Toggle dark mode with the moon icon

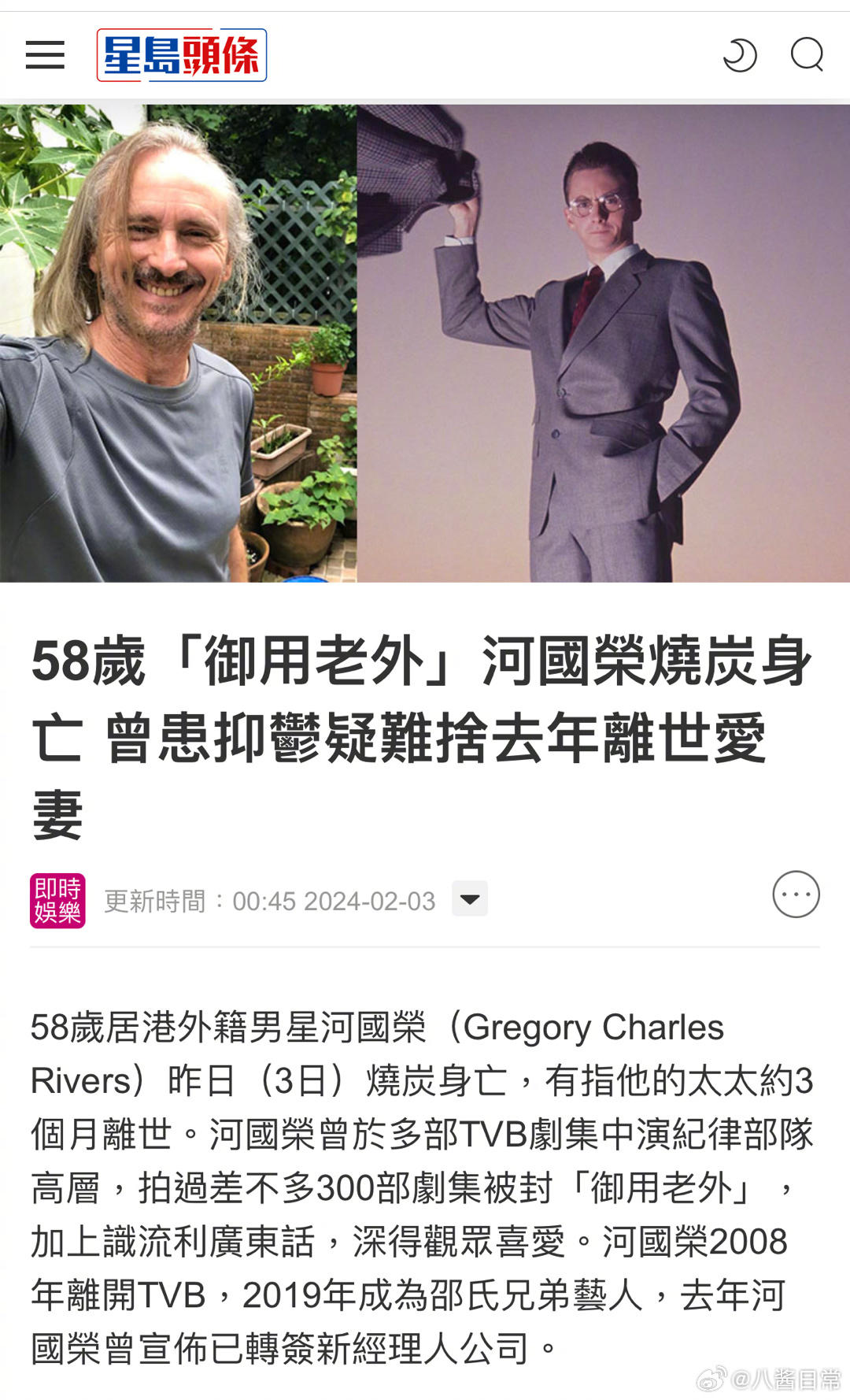click(740, 55)
